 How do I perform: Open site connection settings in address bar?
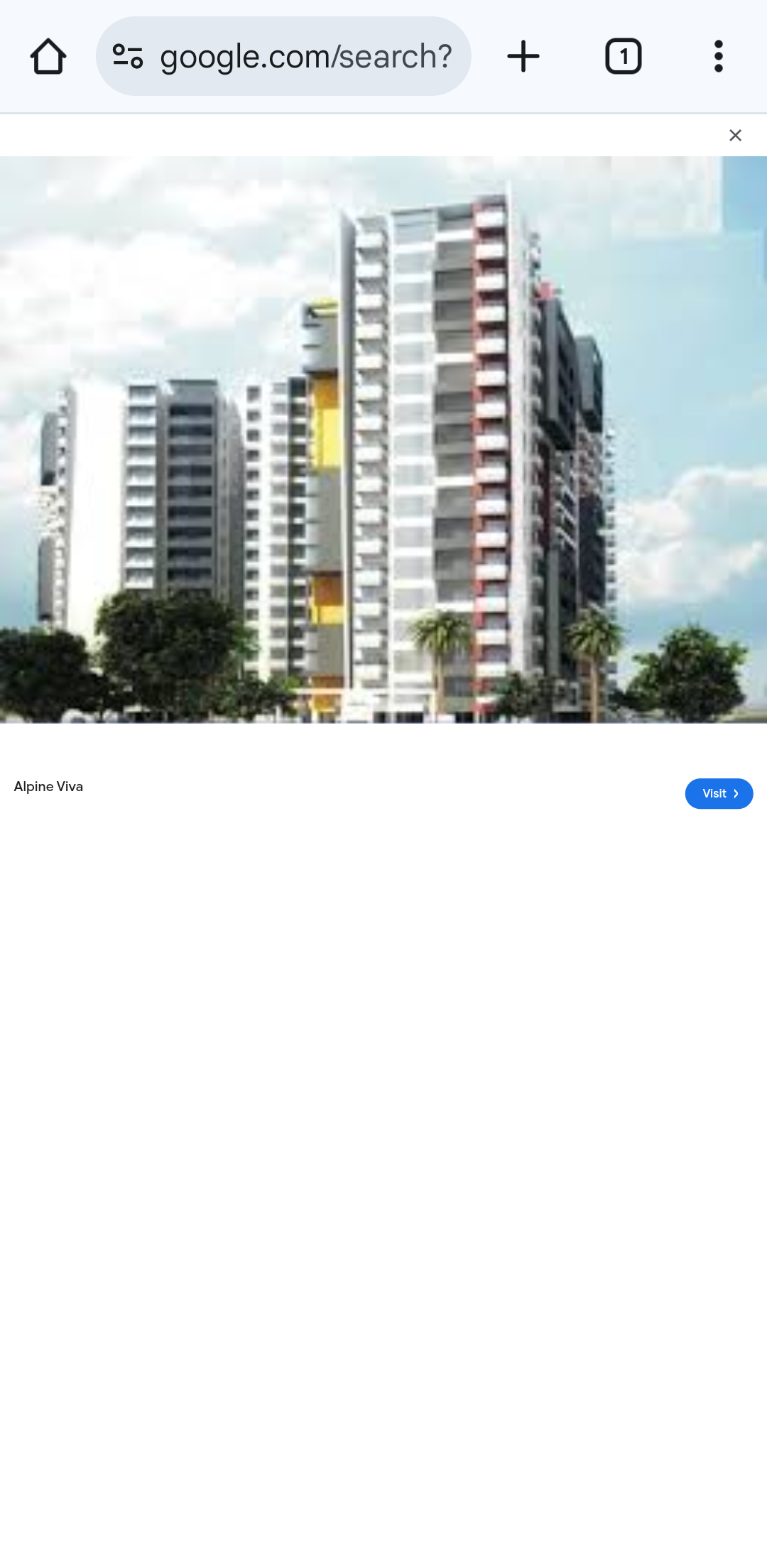pyautogui.click(x=126, y=56)
